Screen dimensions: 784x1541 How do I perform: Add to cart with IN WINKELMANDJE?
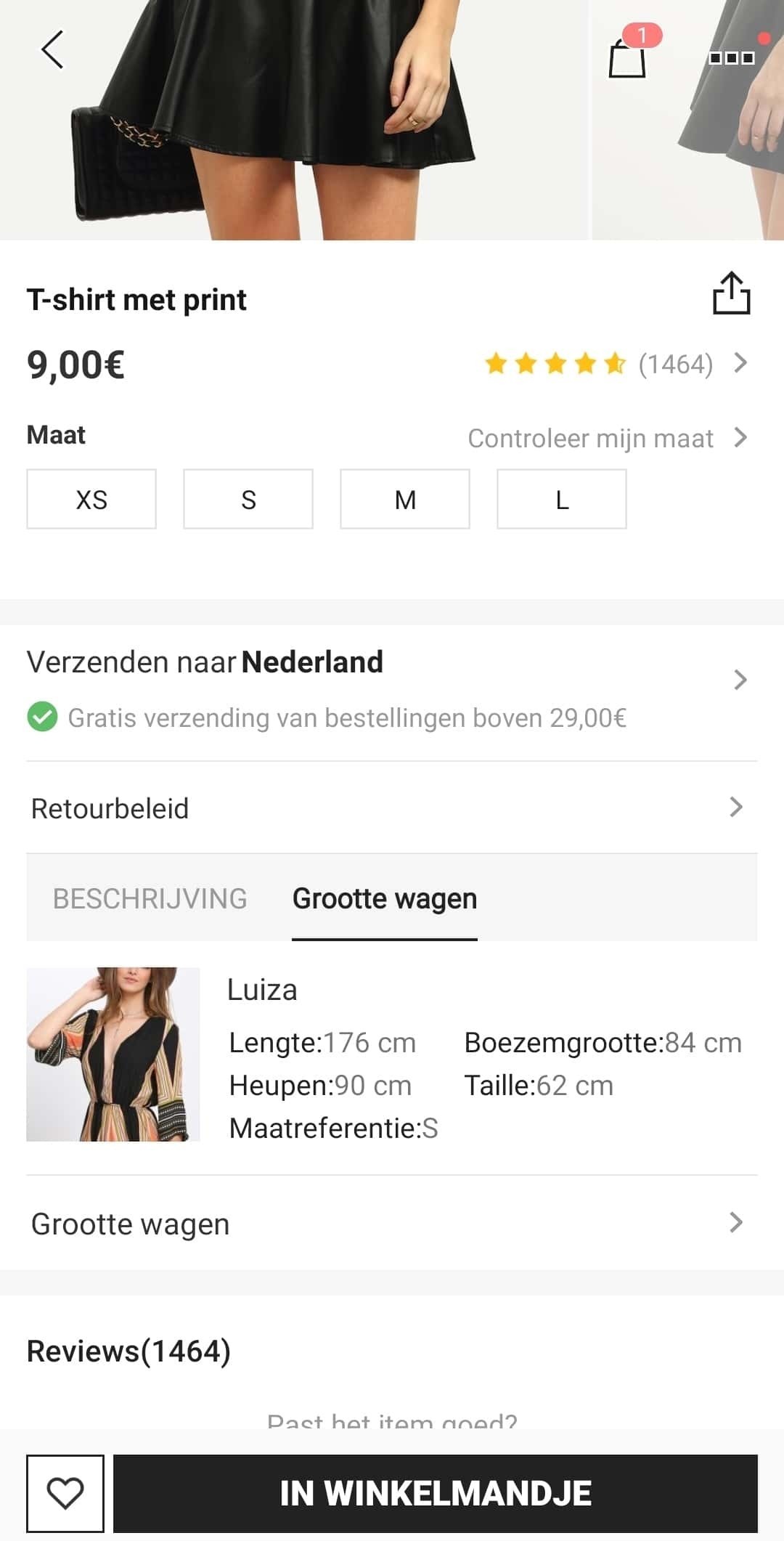pos(436,1493)
